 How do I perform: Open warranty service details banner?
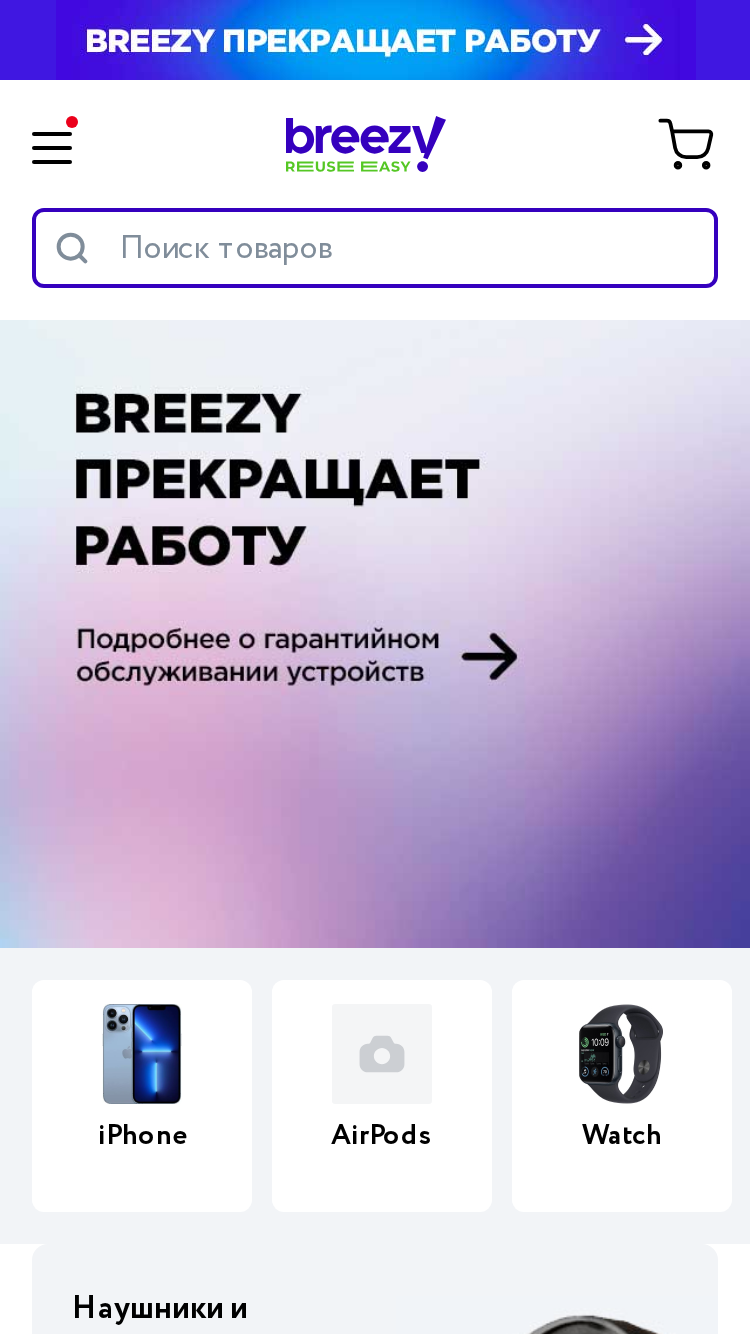point(375,634)
